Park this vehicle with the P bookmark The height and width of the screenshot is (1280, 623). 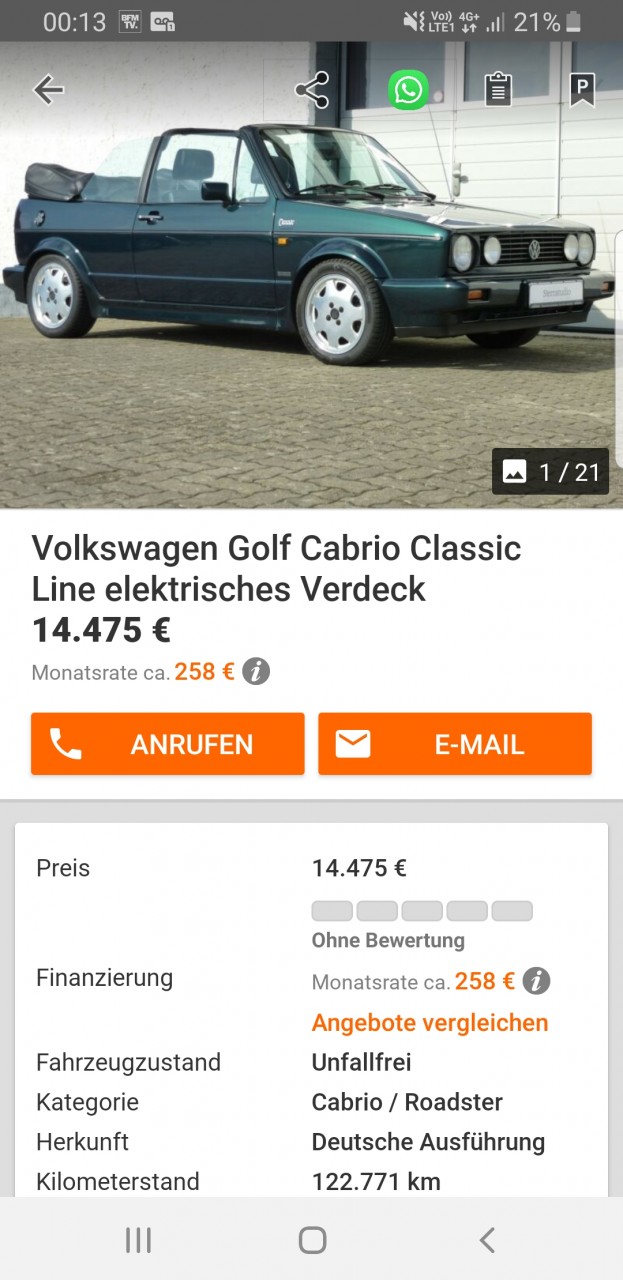coord(582,90)
